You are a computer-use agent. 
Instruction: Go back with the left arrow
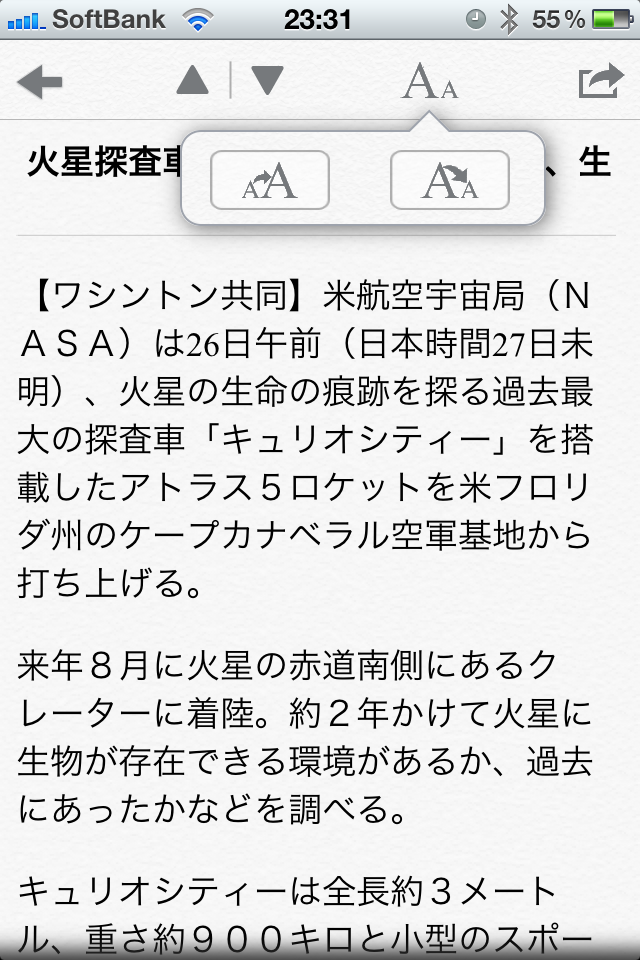[x=40, y=82]
